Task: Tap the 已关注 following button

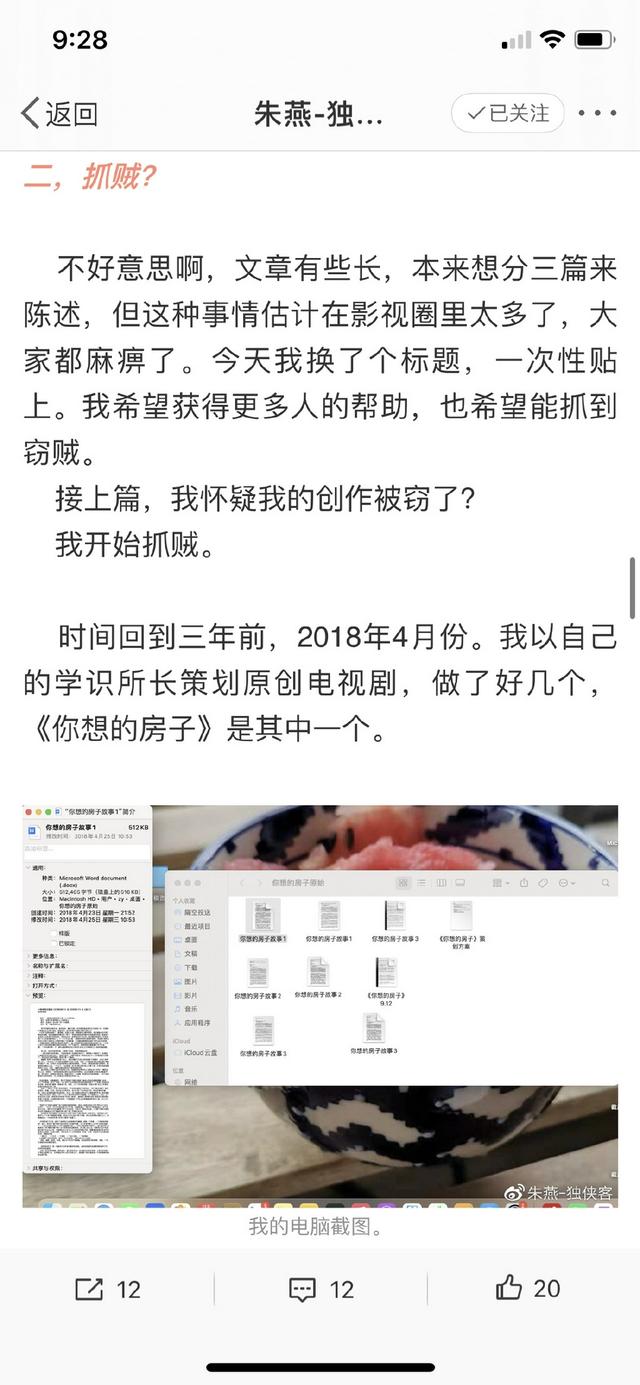Action: coord(507,114)
